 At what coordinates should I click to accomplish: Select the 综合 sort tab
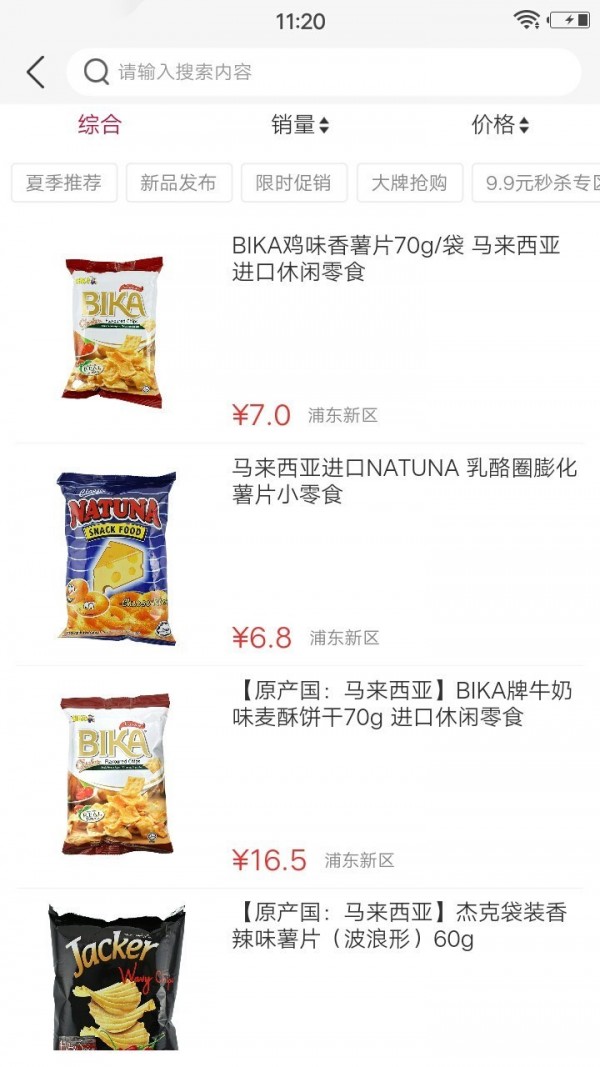click(100, 125)
